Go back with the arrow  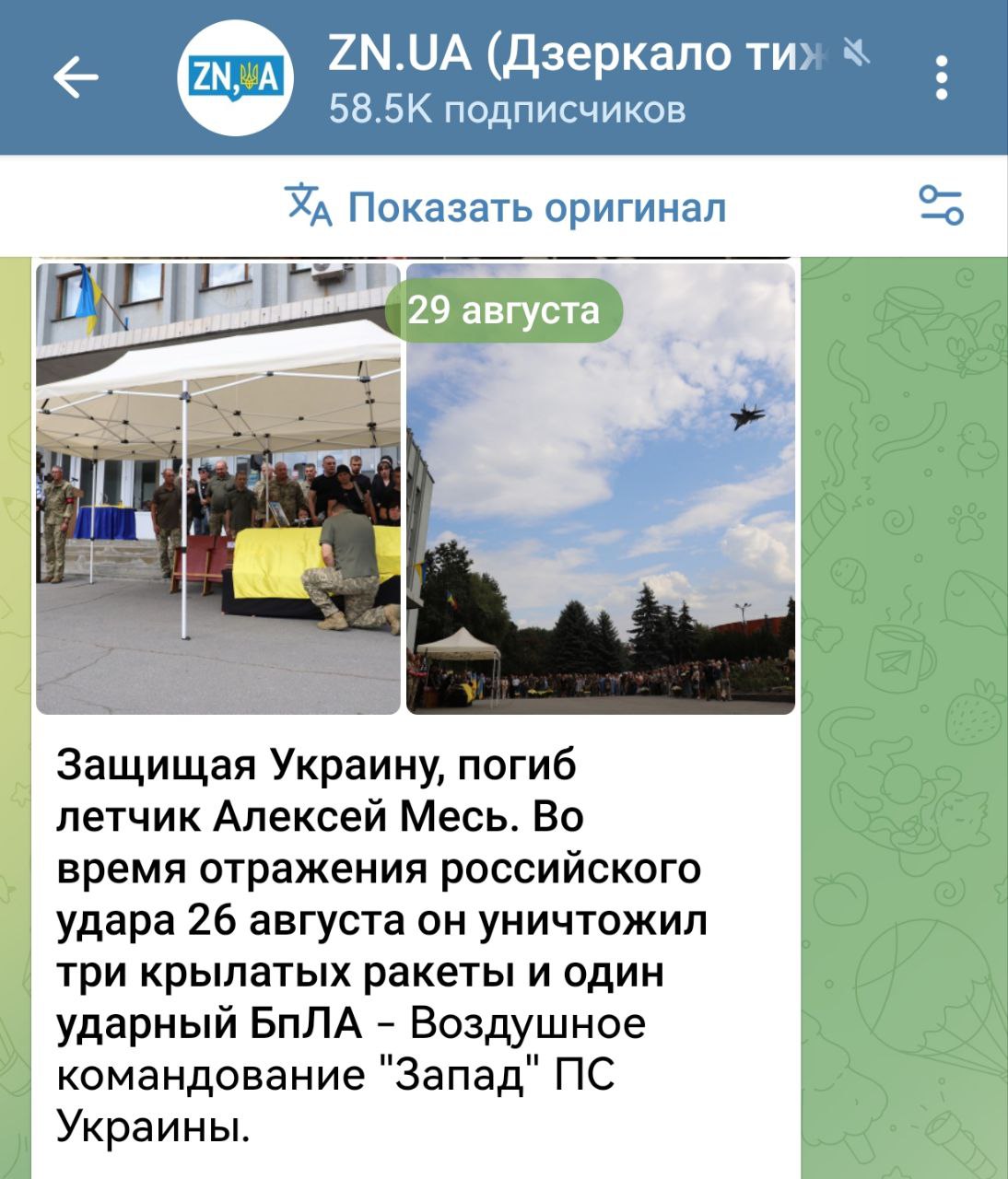click(76, 77)
